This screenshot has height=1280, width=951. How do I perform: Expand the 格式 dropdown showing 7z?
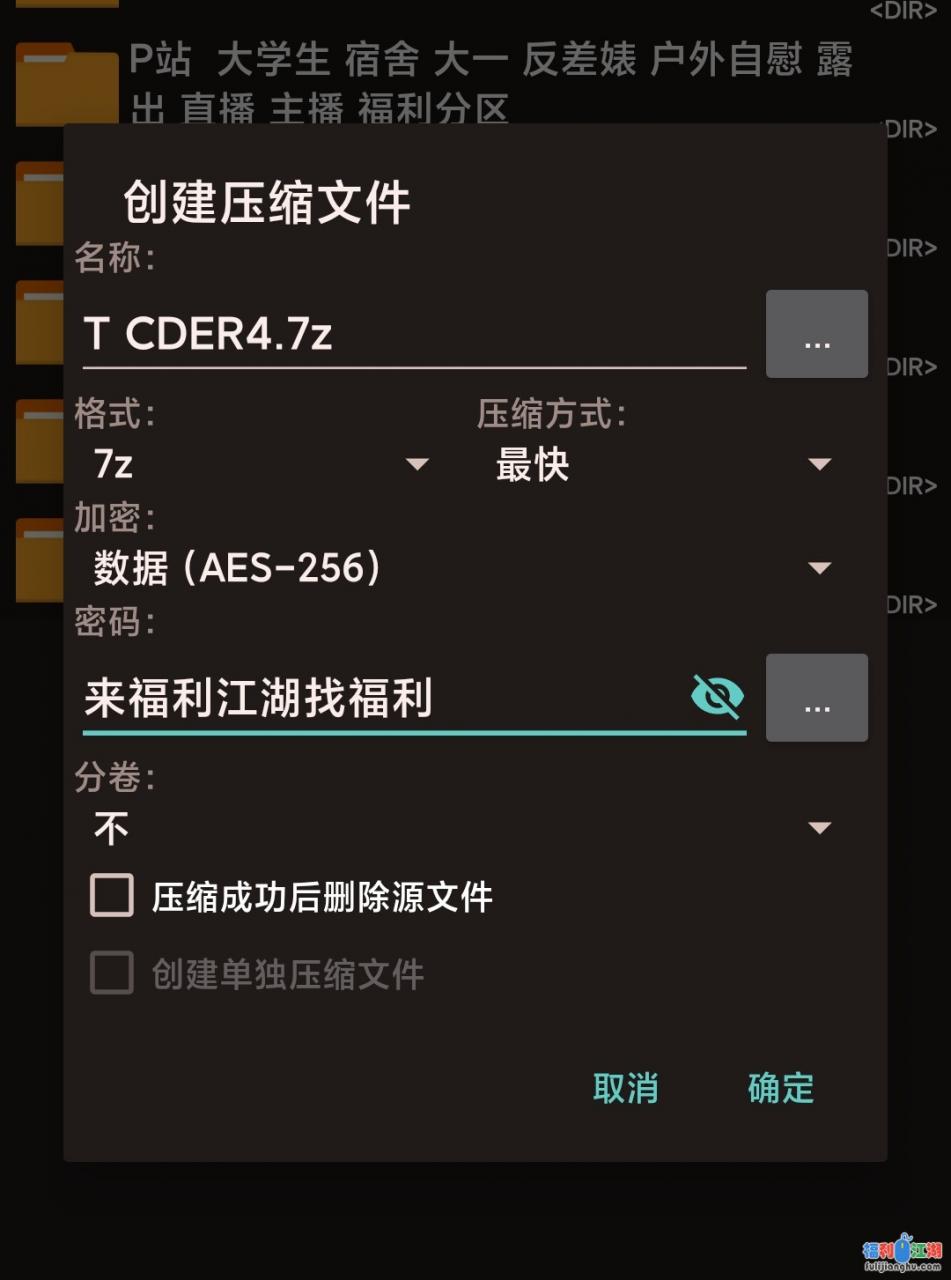point(260,464)
